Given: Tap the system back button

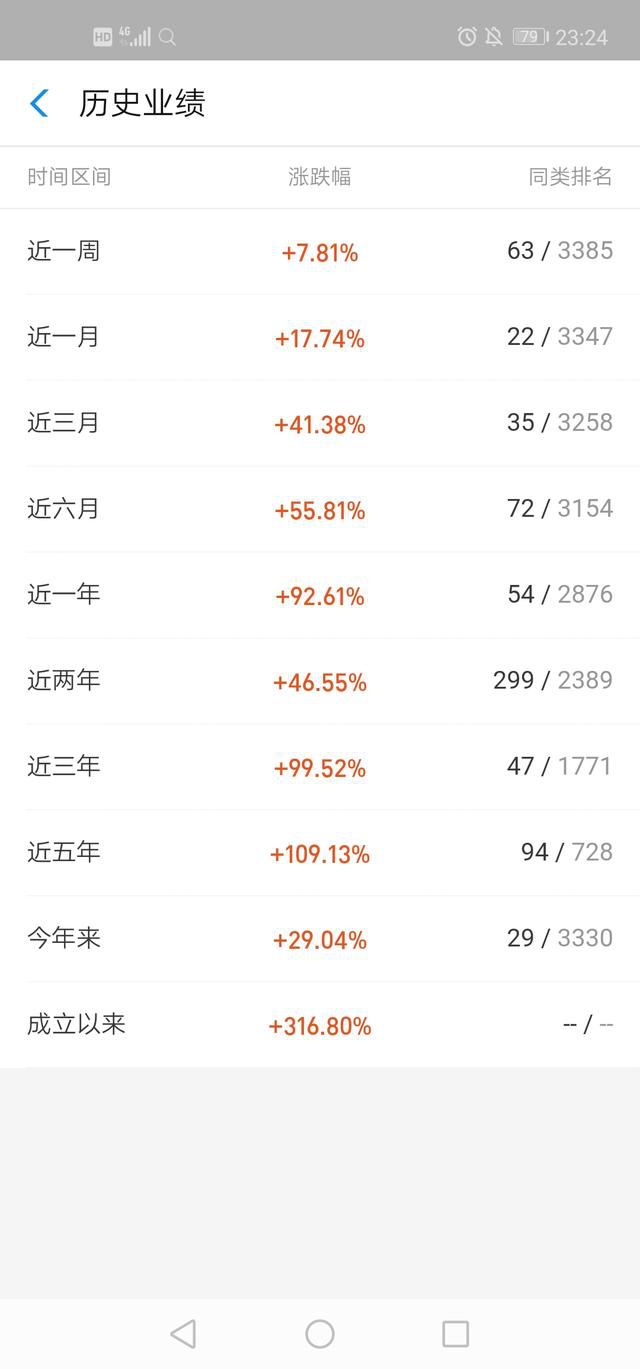Looking at the screenshot, I should coord(183,1333).
